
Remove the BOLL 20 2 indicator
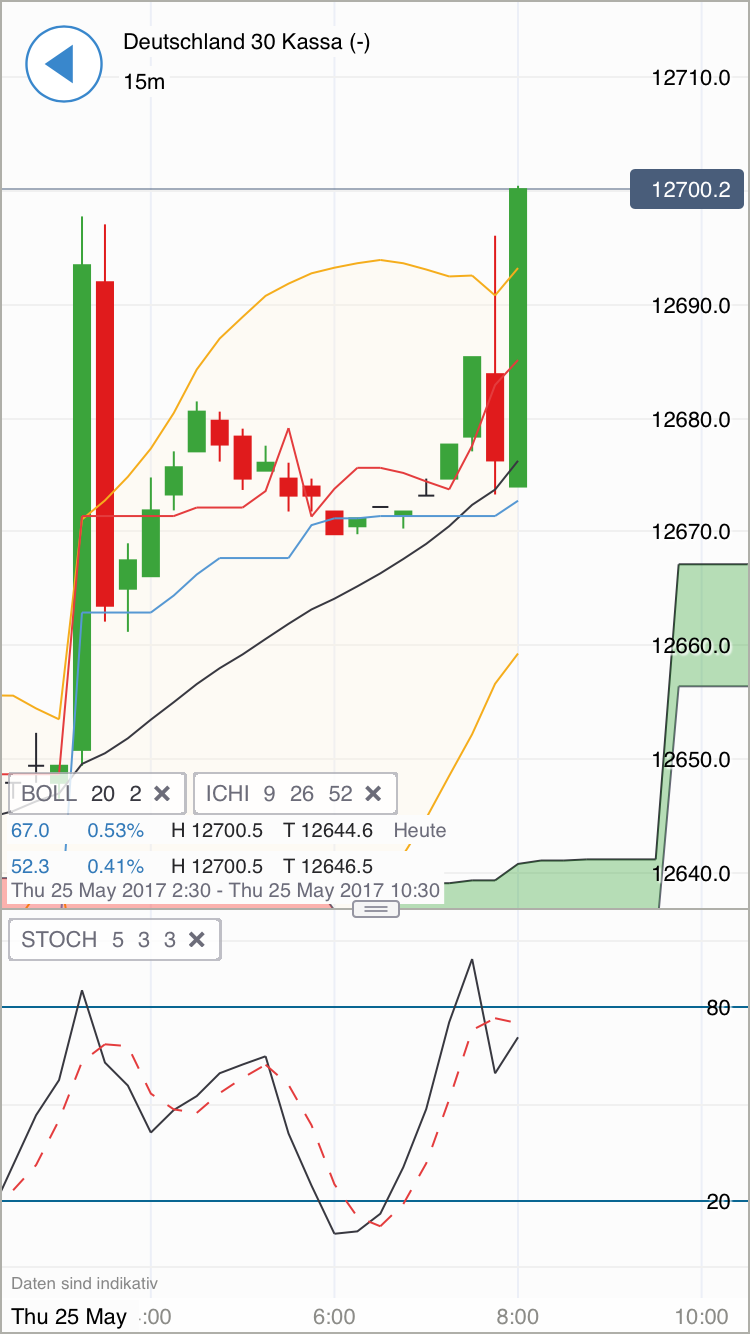point(163,794)
